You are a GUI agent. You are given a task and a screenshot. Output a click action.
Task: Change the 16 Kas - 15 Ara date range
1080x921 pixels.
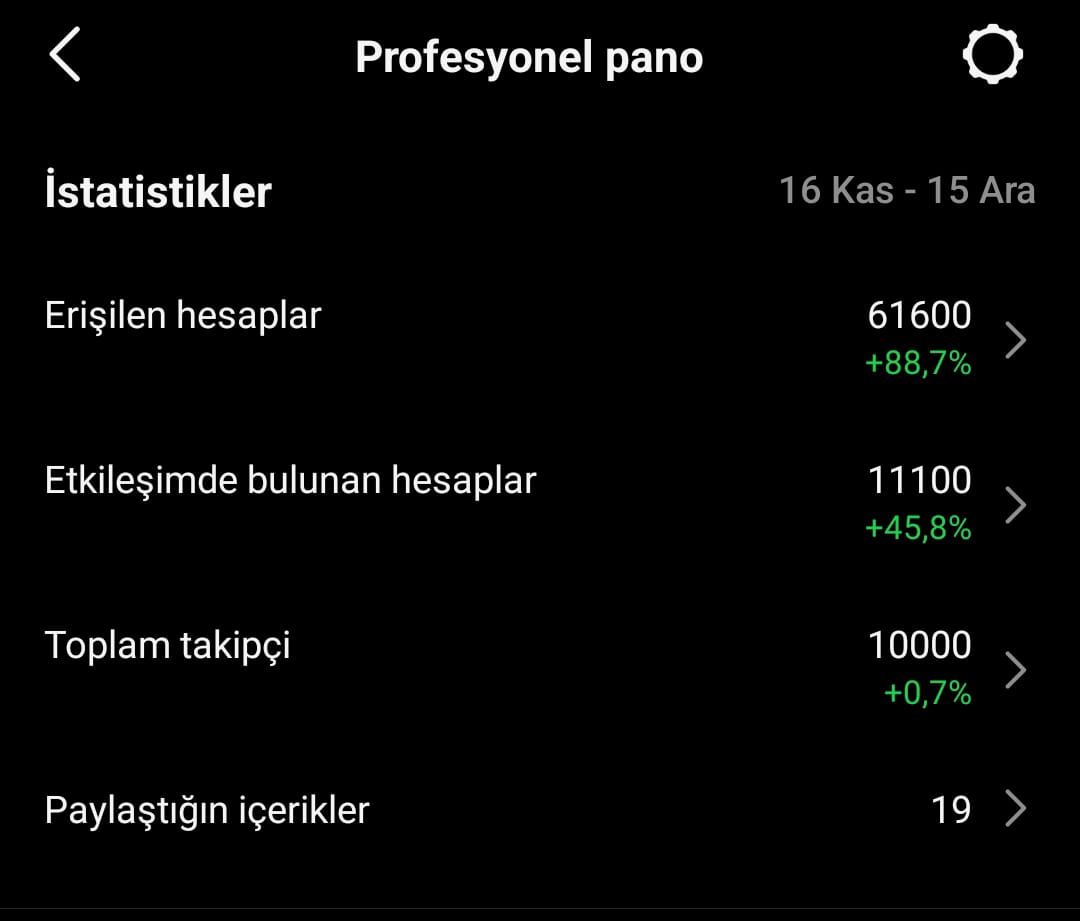pyautogui.click(x=906, y=190)
